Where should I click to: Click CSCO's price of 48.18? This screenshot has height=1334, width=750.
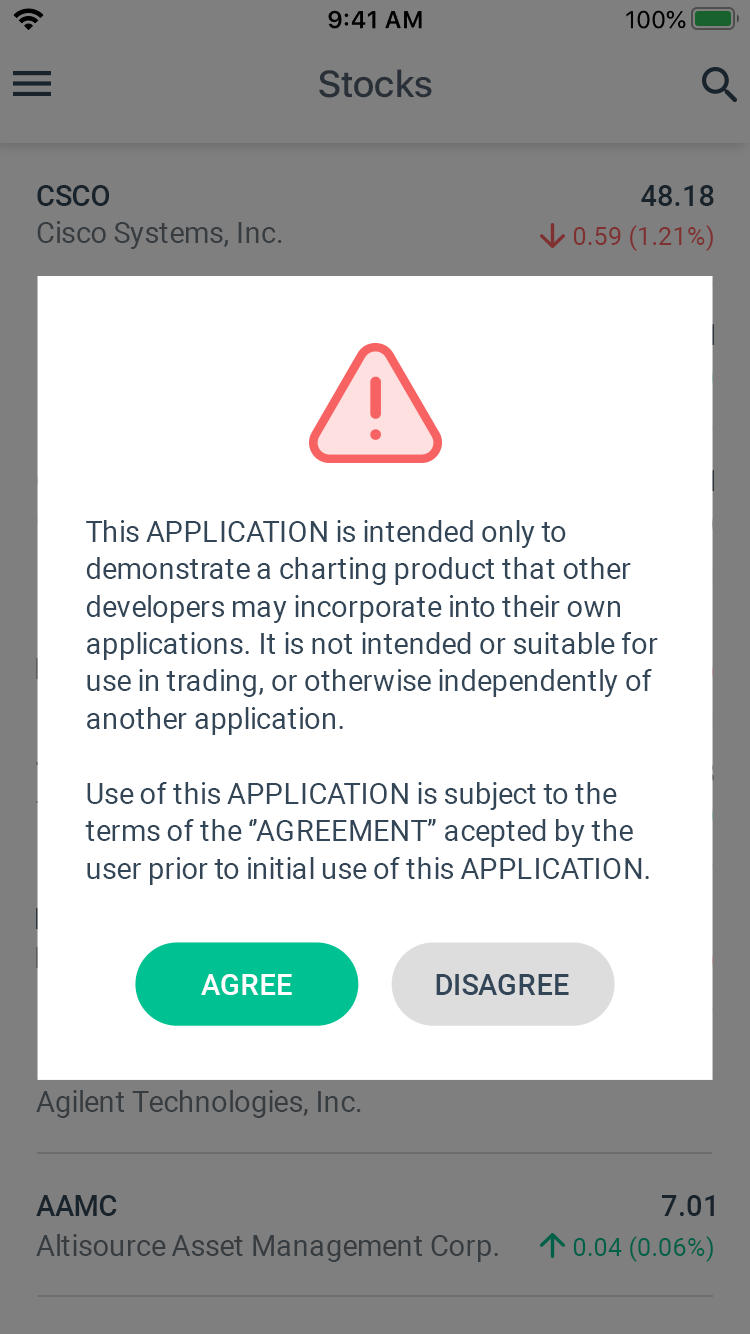click(x=677, y=196)
